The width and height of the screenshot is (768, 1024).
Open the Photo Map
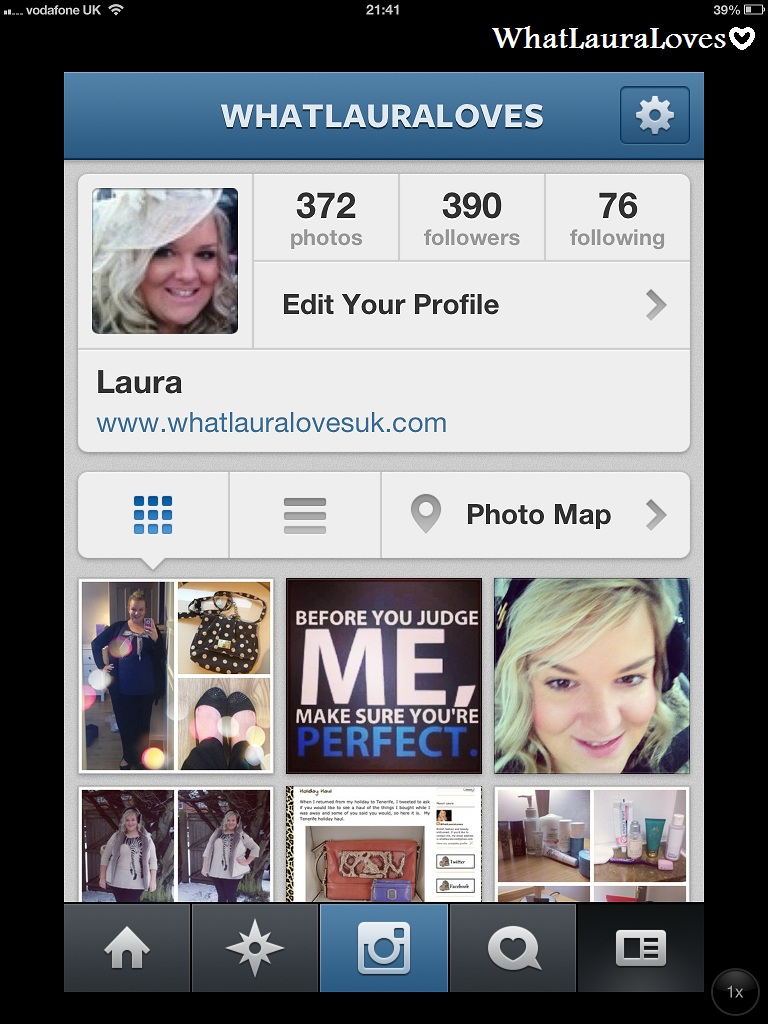click(536, 515)
